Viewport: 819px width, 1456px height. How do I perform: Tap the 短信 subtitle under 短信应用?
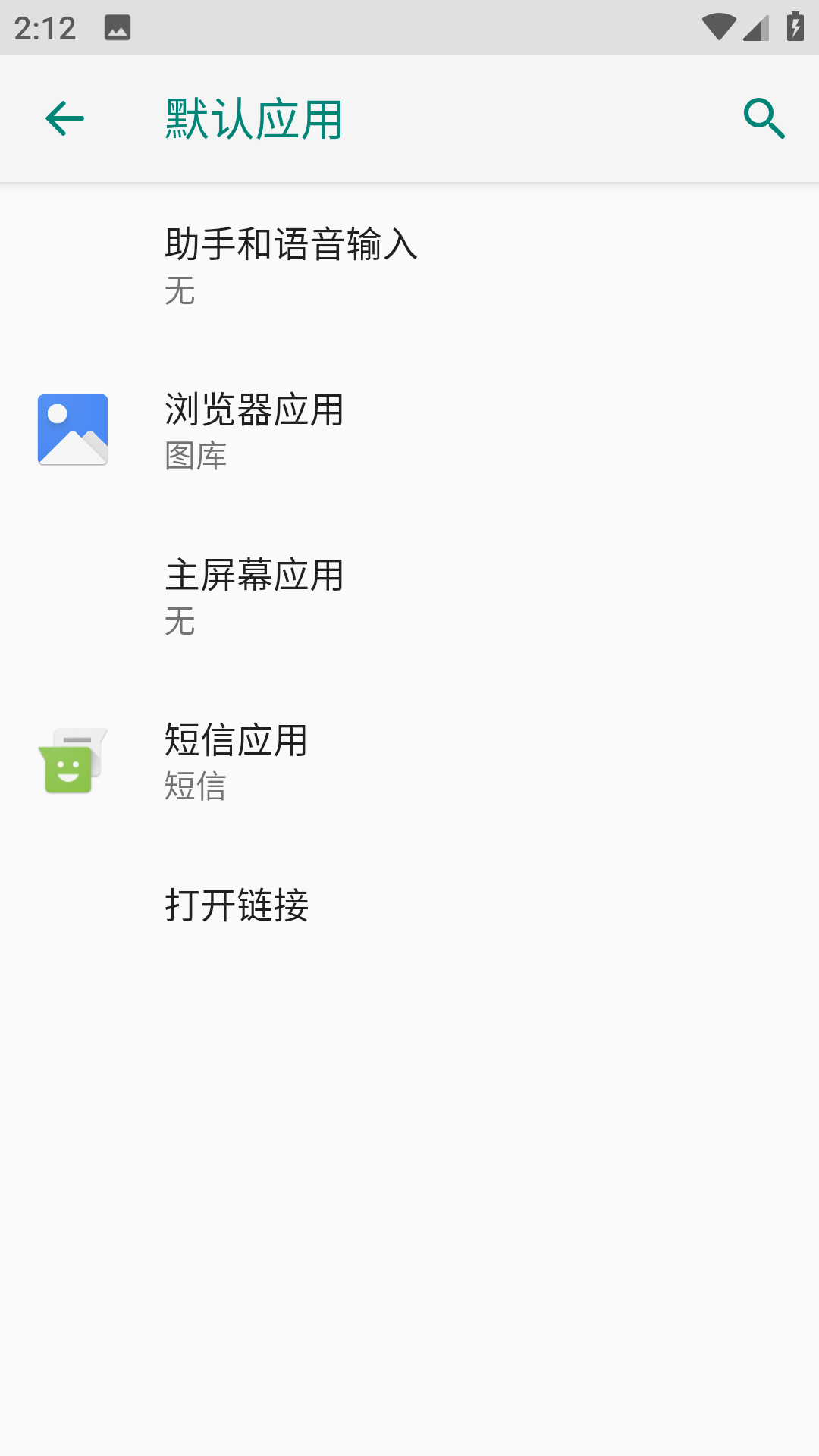[195, 789]
